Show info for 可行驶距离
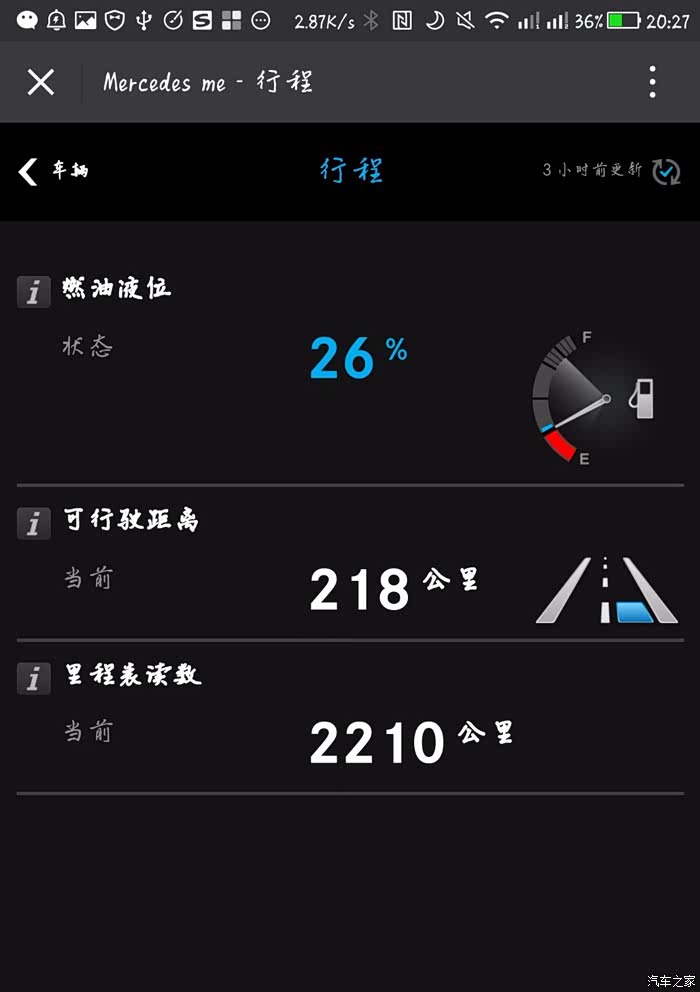Screen dimensions: 700x992 point(33,523)
